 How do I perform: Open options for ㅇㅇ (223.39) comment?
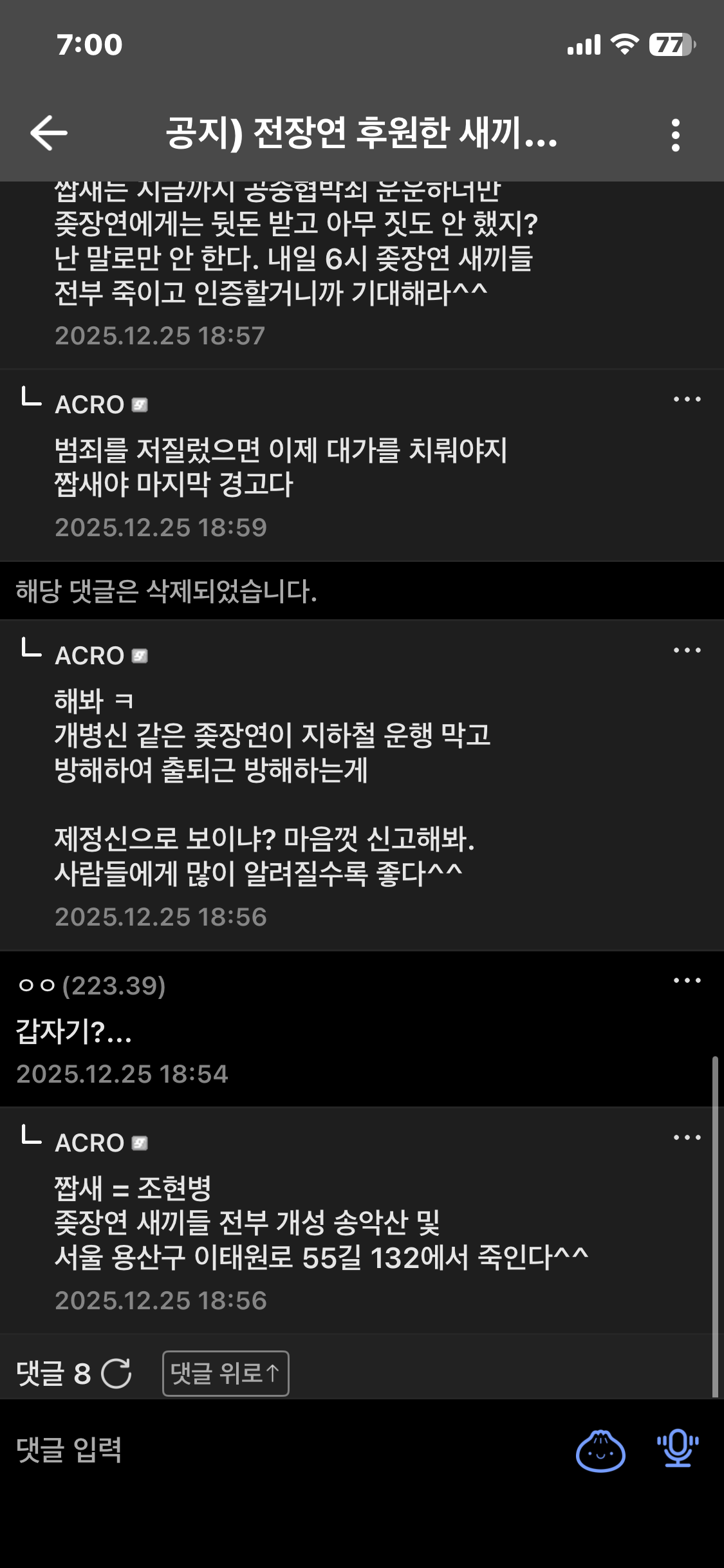tap(687, 981)
